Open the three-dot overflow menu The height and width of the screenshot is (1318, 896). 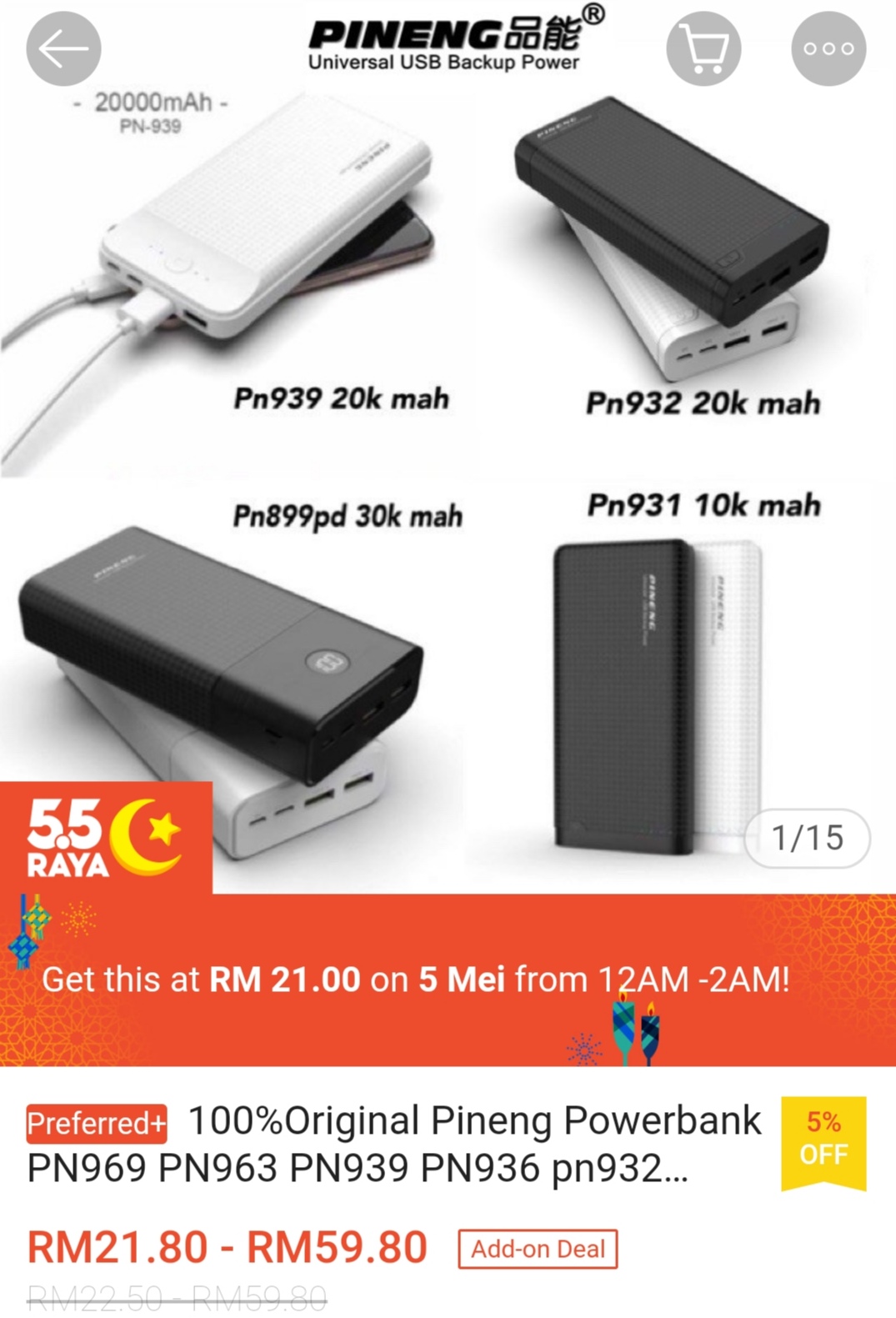[x=828, y=48]
